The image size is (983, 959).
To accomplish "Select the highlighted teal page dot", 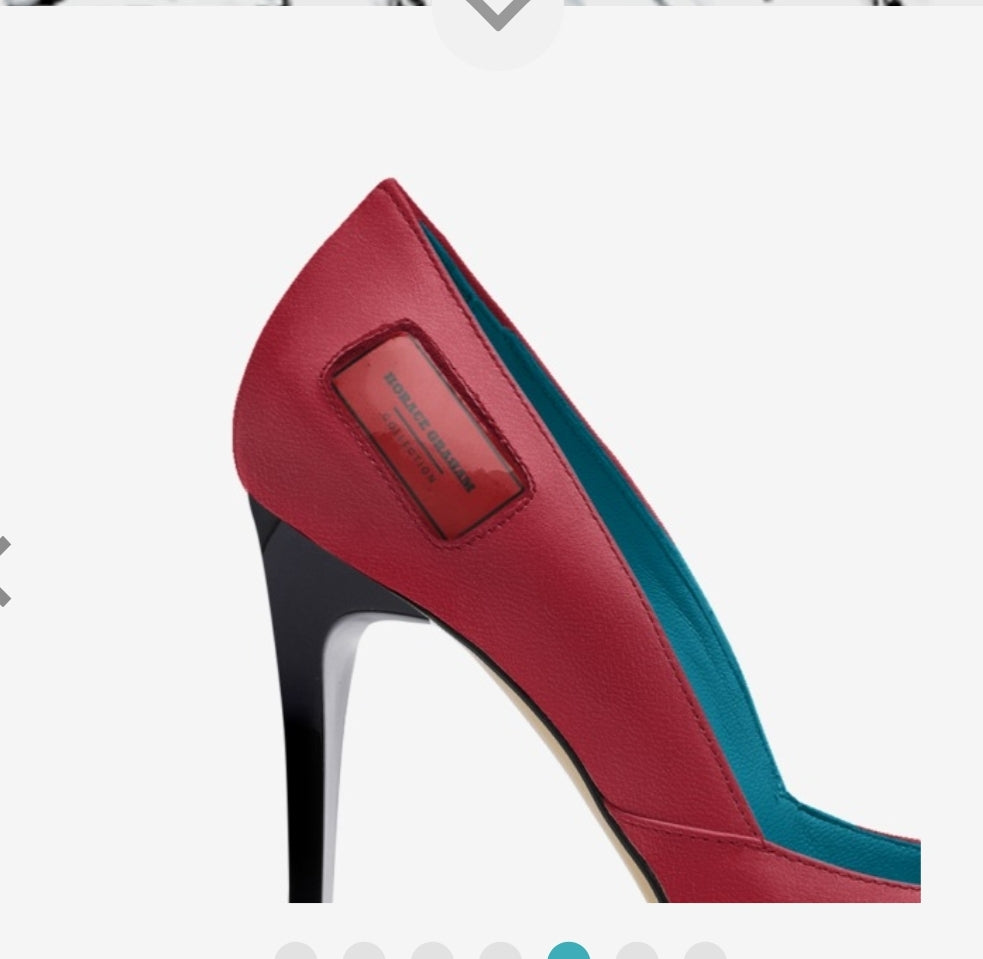I will [568, 952].
